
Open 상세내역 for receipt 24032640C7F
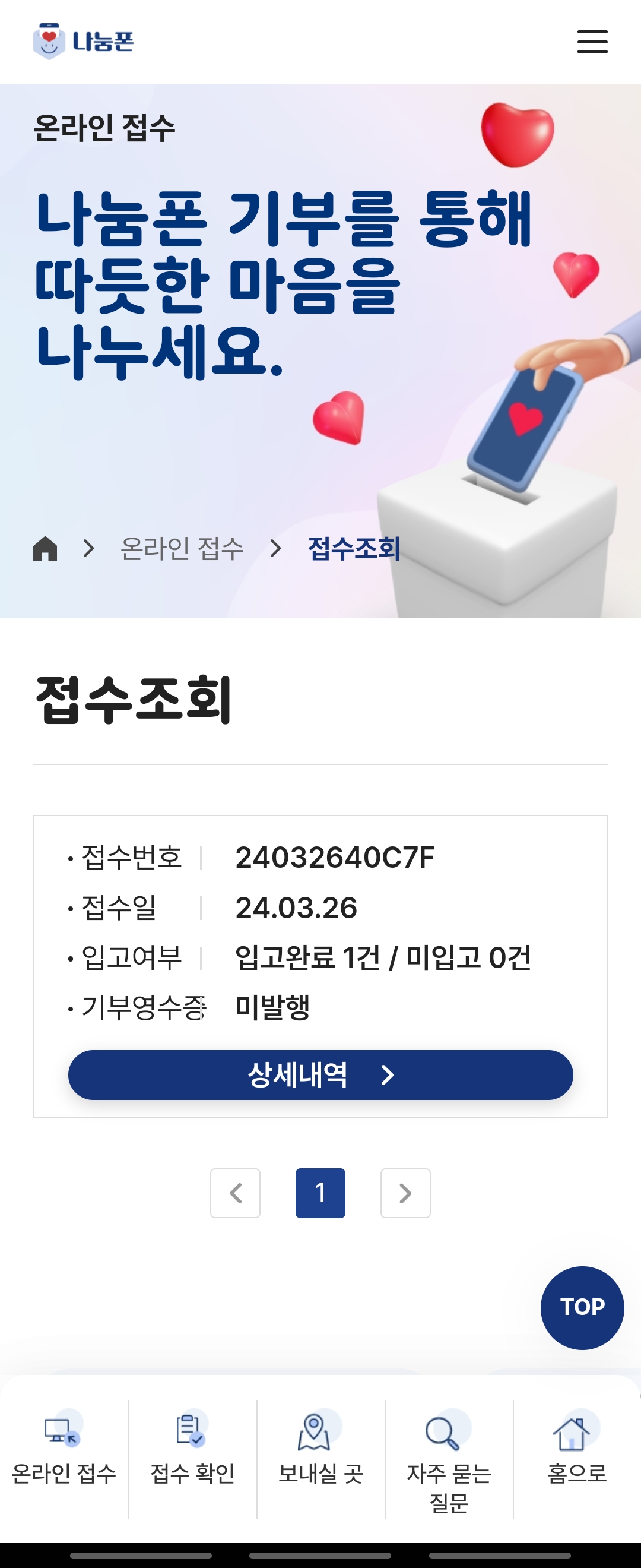pos(320,1074)
